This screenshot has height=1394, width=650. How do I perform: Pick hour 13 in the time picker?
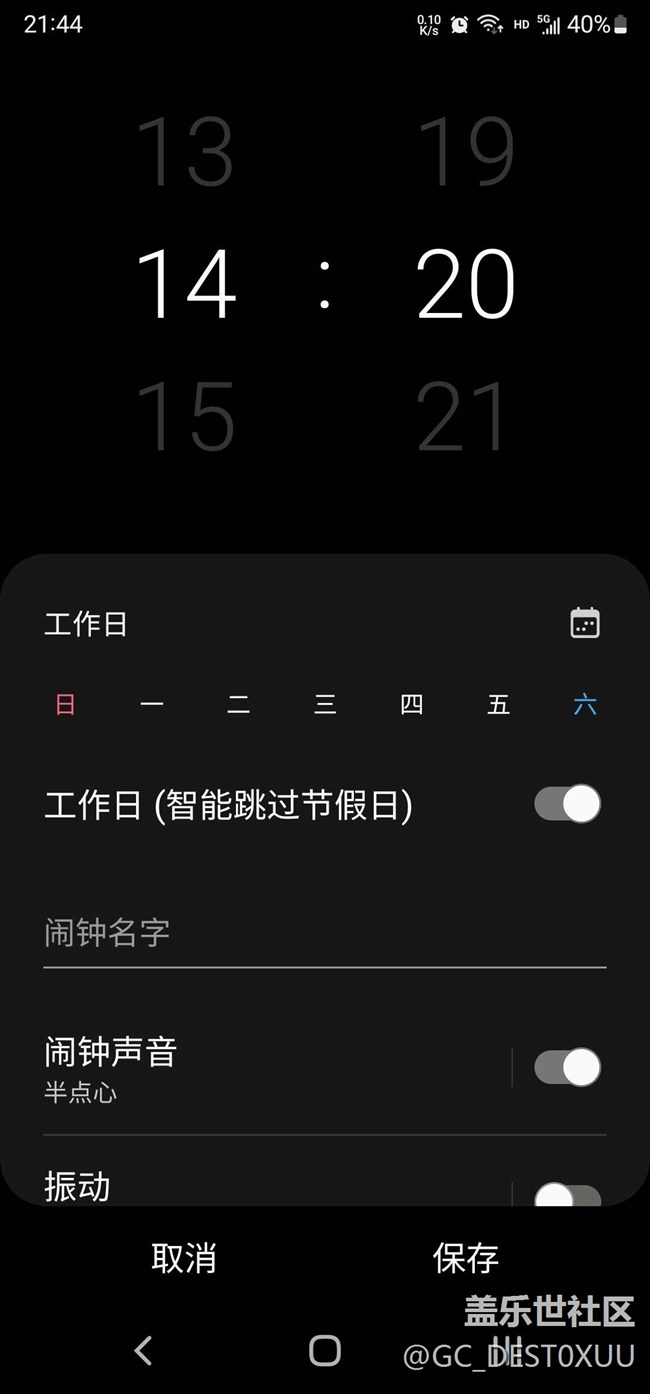[185, 152]
